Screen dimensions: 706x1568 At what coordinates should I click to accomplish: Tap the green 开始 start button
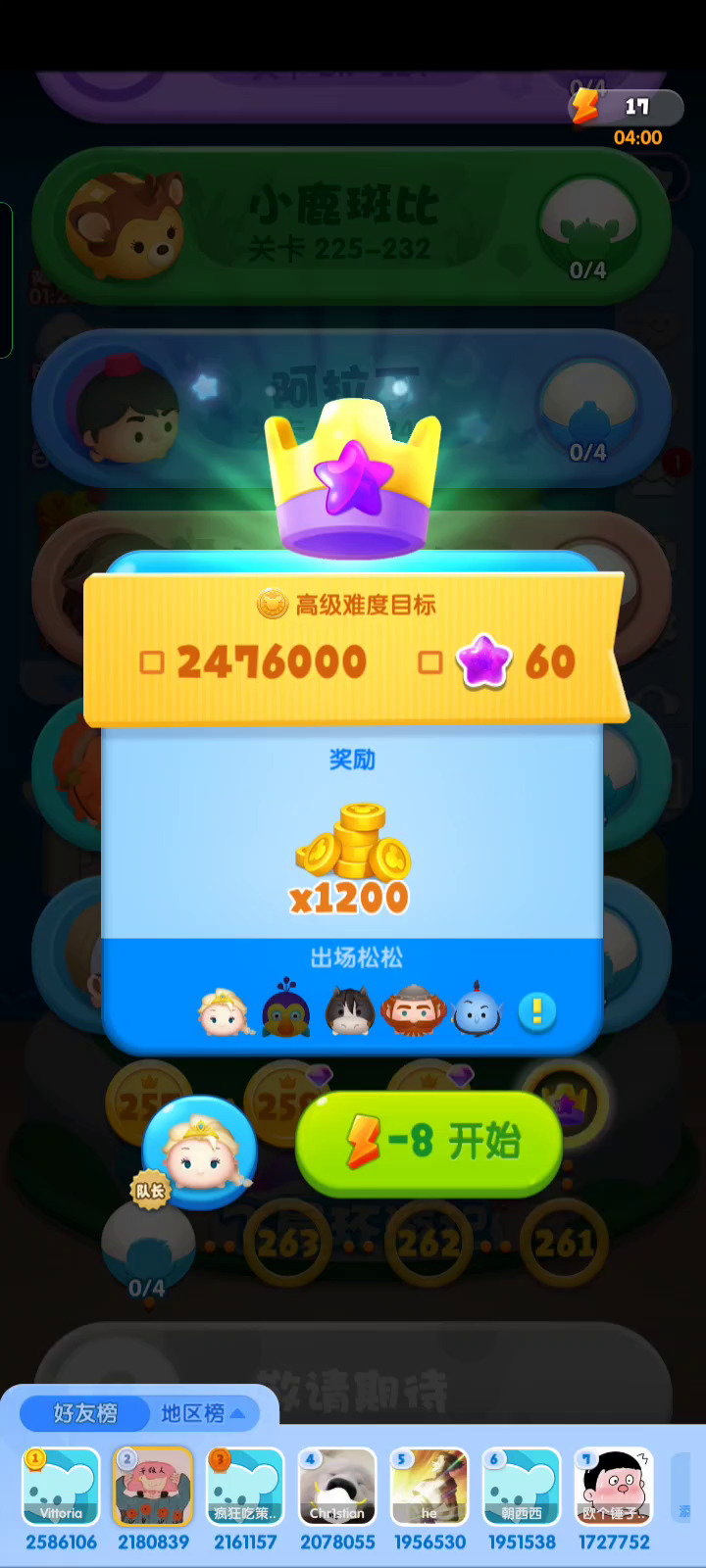pyautogui.click(x=429, y=1143)
